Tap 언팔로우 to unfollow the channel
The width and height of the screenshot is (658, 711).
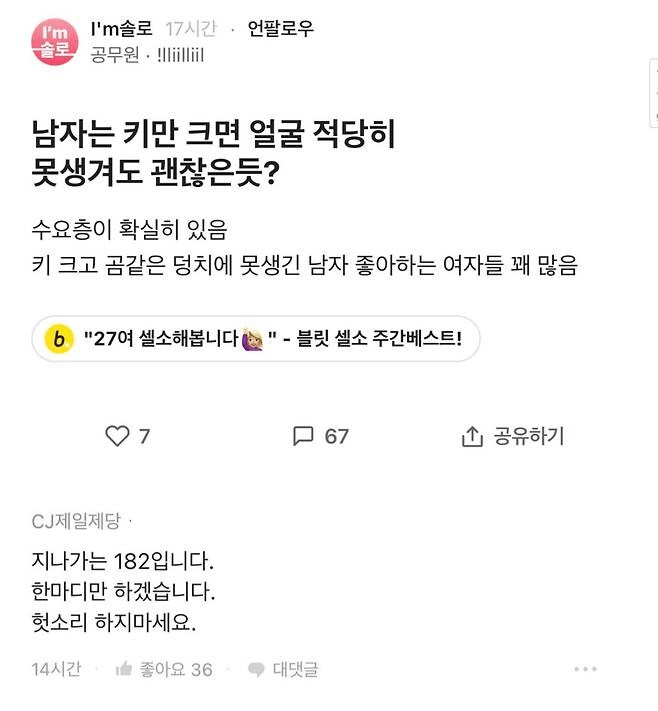281,29
